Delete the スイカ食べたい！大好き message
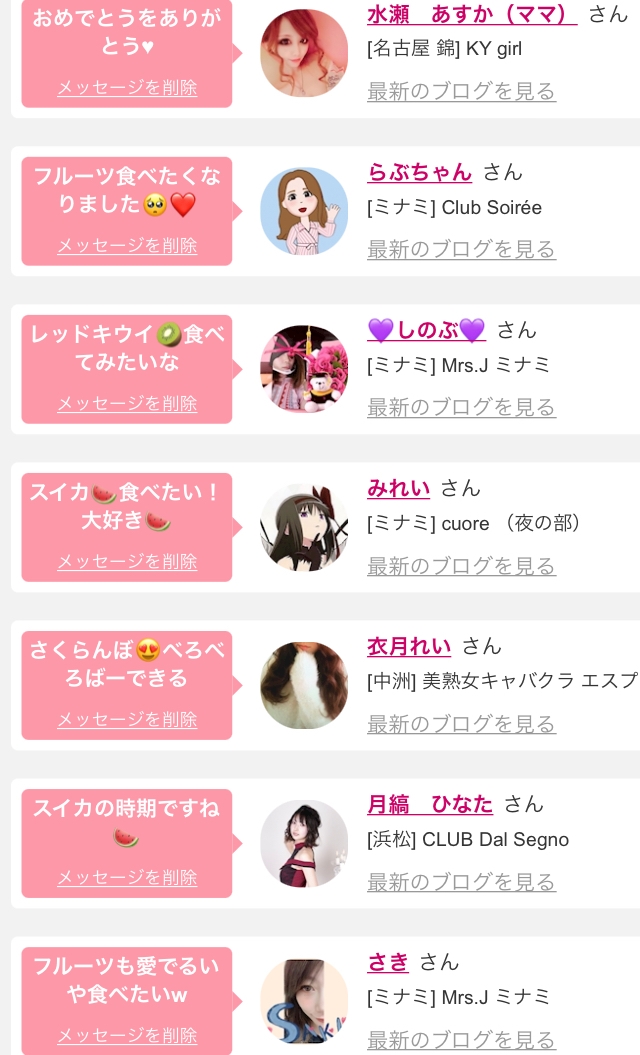 pos(127,561)
